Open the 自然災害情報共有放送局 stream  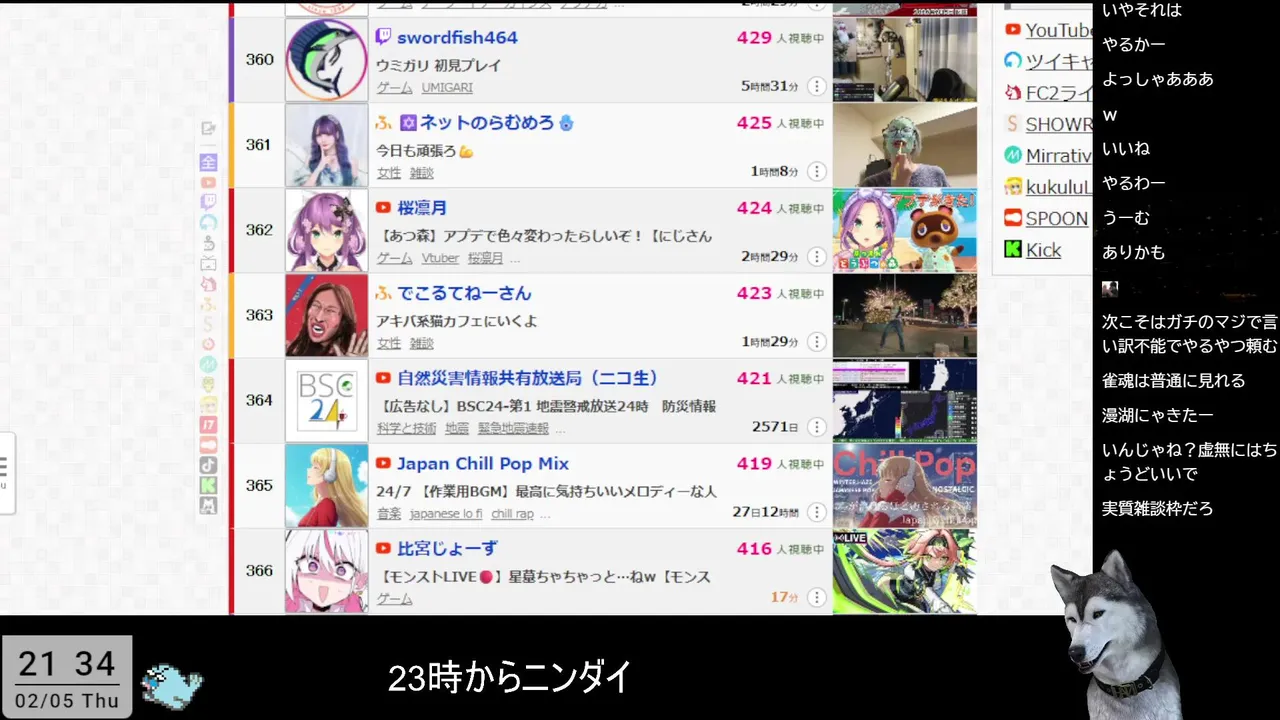pos(528,378)
